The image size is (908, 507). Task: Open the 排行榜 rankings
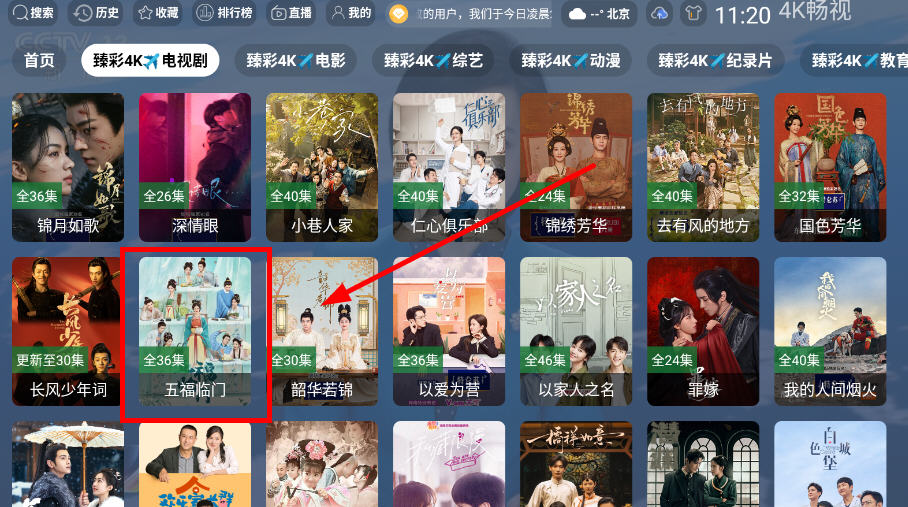click(224, 14)
